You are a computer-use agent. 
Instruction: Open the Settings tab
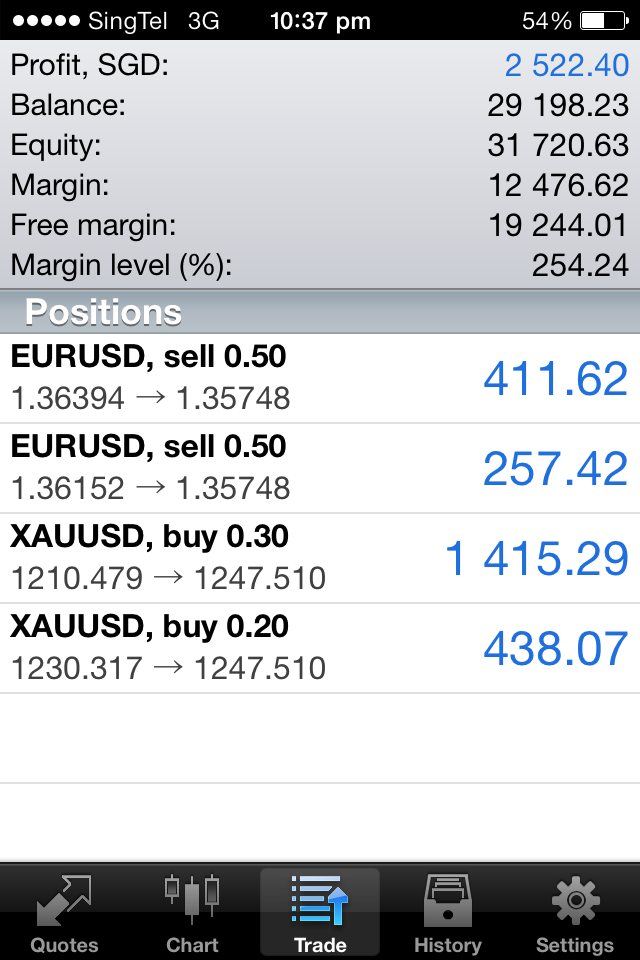coord(575,913)
